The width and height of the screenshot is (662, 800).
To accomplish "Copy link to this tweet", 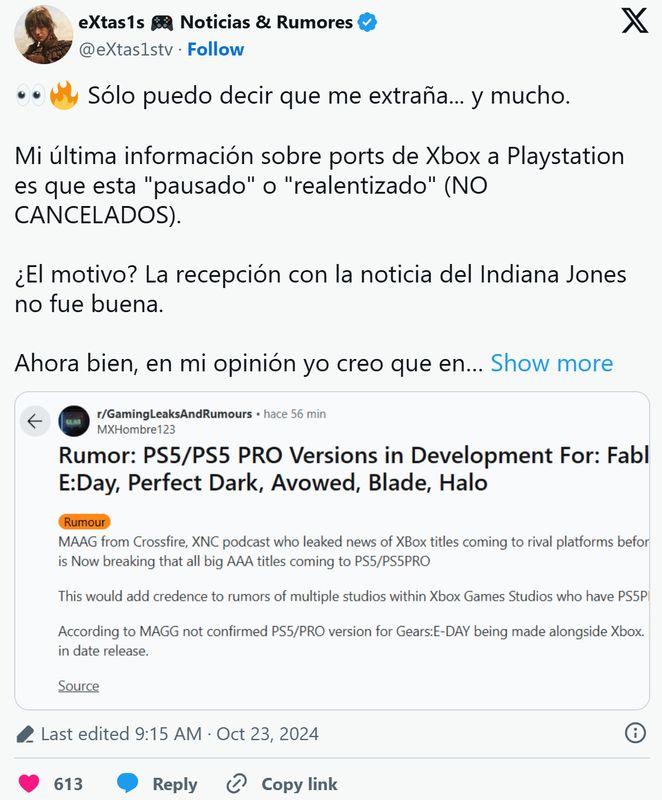I will tap(282, 784).
